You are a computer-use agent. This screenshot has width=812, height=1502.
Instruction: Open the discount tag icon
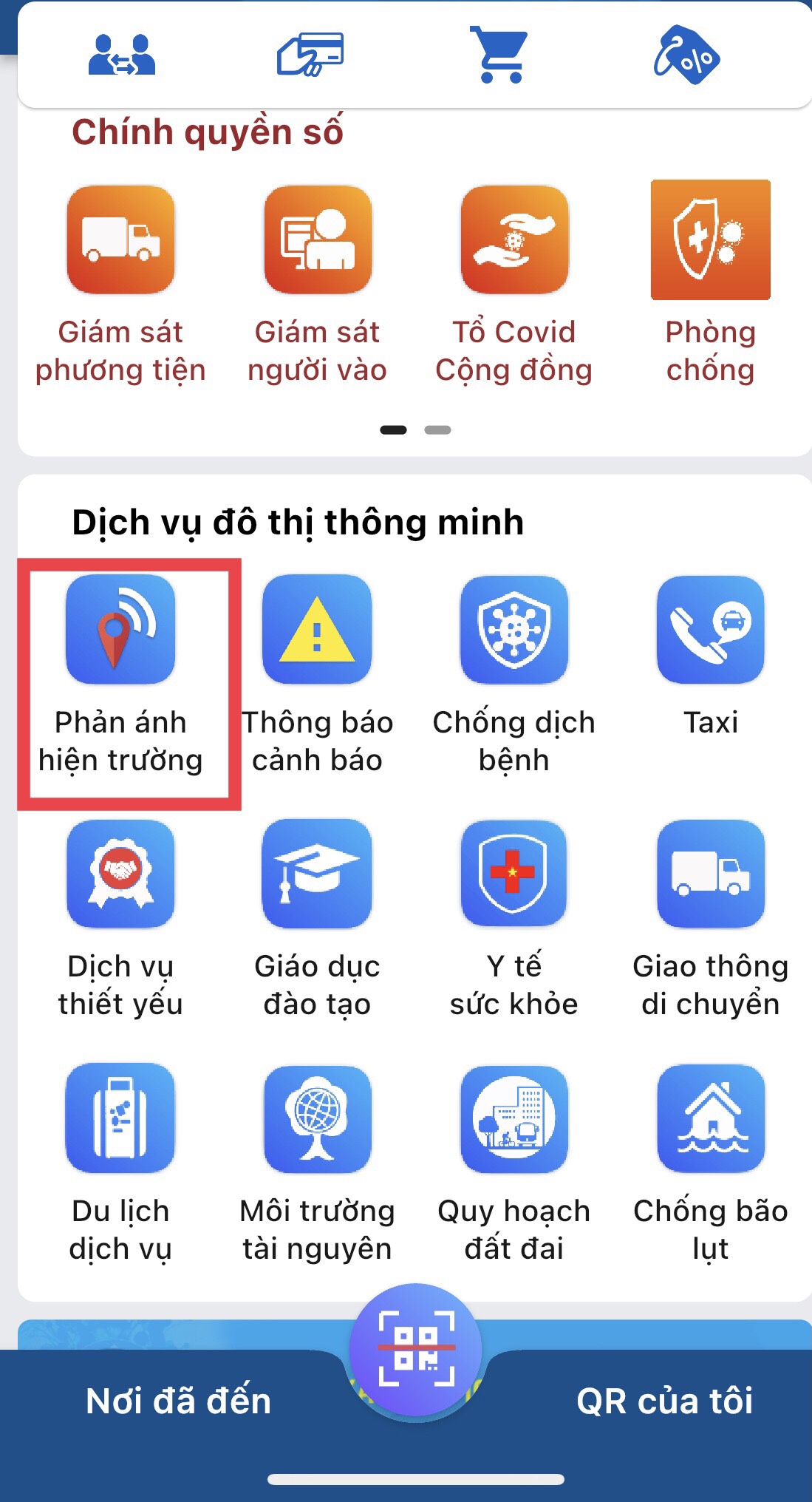tap(686, 55)
